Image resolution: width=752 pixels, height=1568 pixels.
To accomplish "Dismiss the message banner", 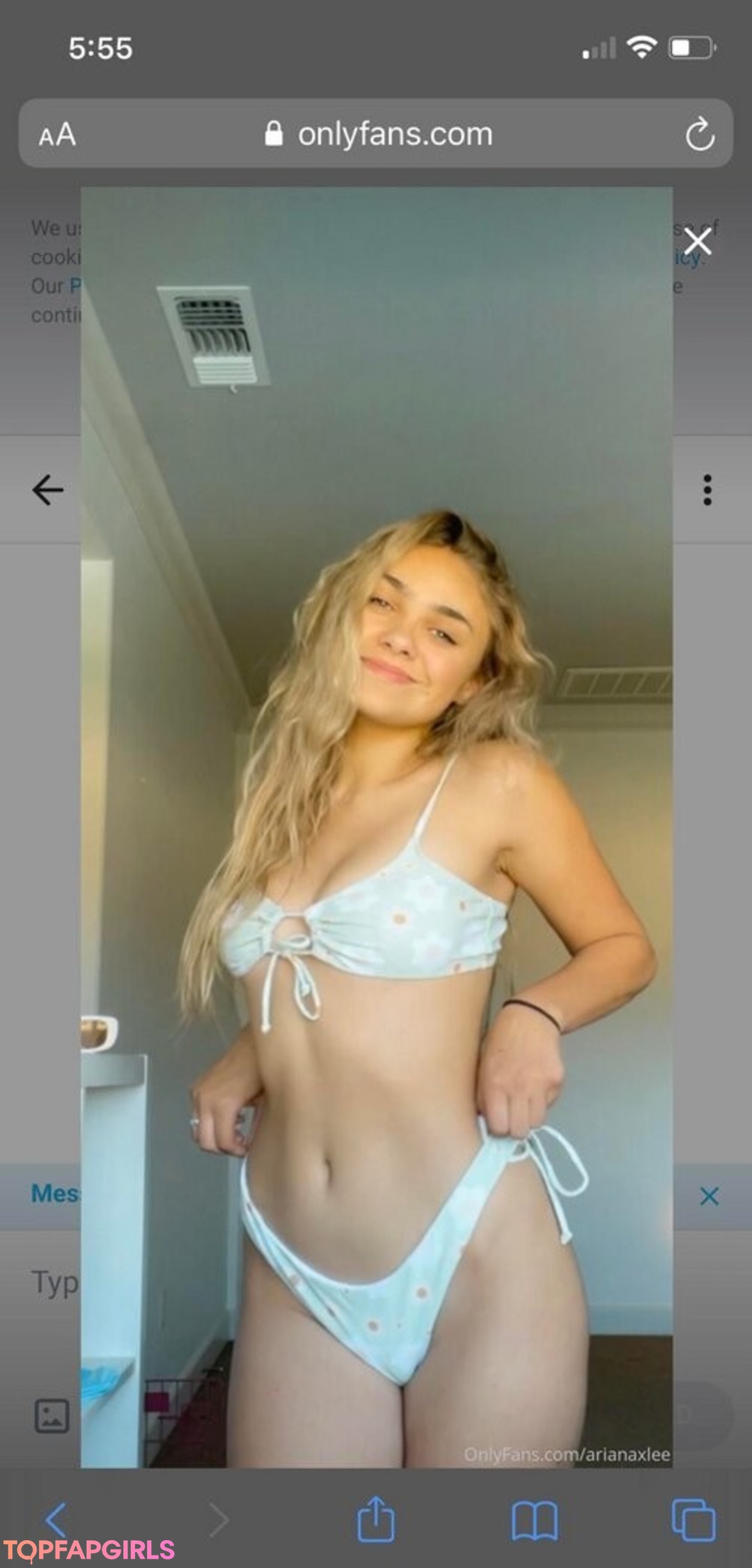I will point(709,1196).
